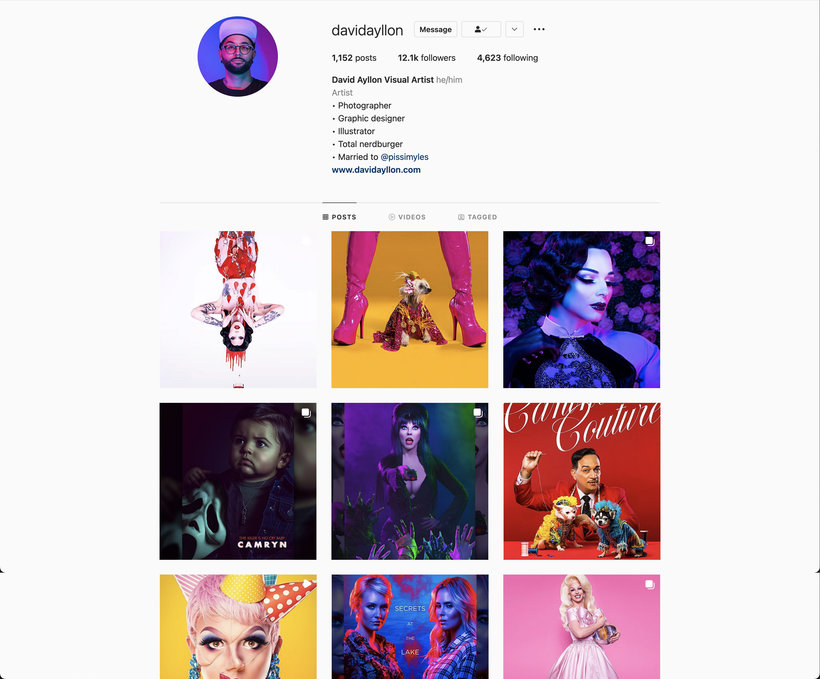This screenshot has width=820, height=679.
Task: Open the three-dot options menu
Action: [540, 30]
